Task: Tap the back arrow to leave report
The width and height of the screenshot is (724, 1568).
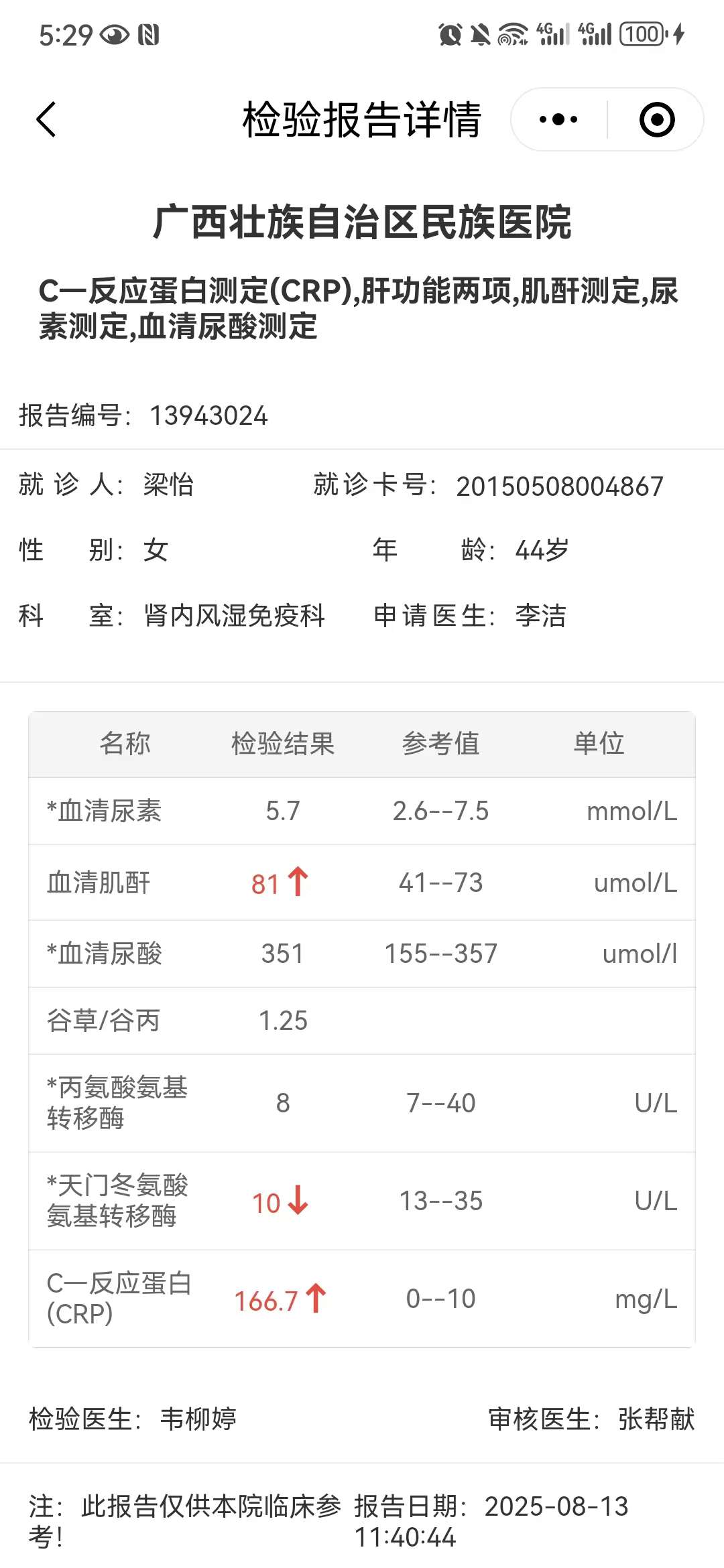Action: [44, 119]
